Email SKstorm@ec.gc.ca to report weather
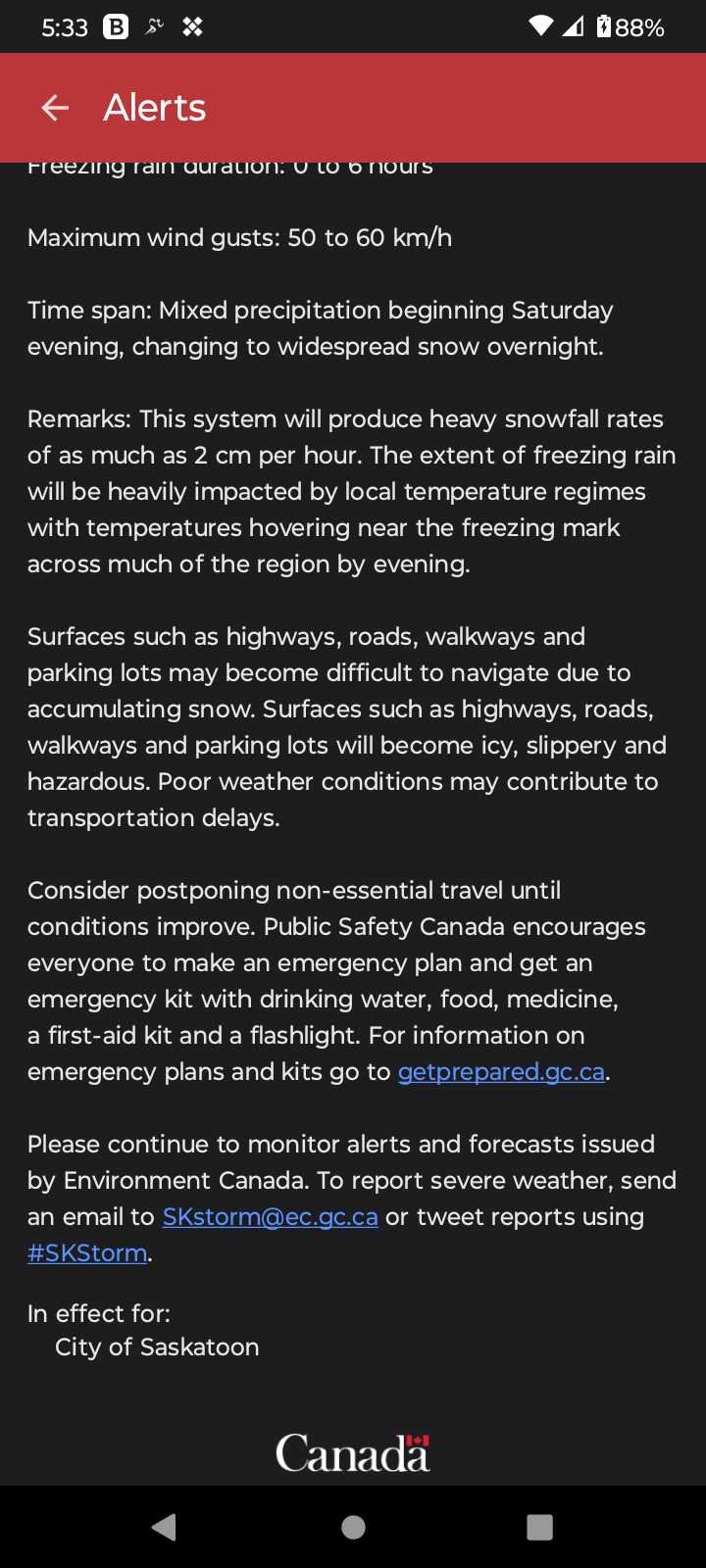Image resolution: width=706 pixels, height=1568 pixels. click(x=270, y=1217)
